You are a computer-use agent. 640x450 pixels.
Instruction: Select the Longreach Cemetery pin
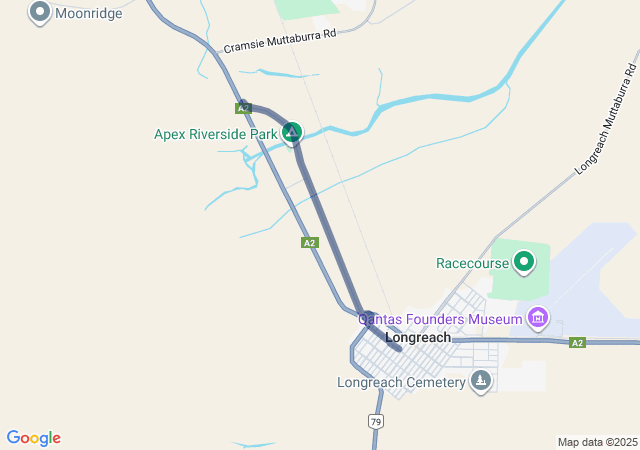pyautogui.click(x=481, y=381)
